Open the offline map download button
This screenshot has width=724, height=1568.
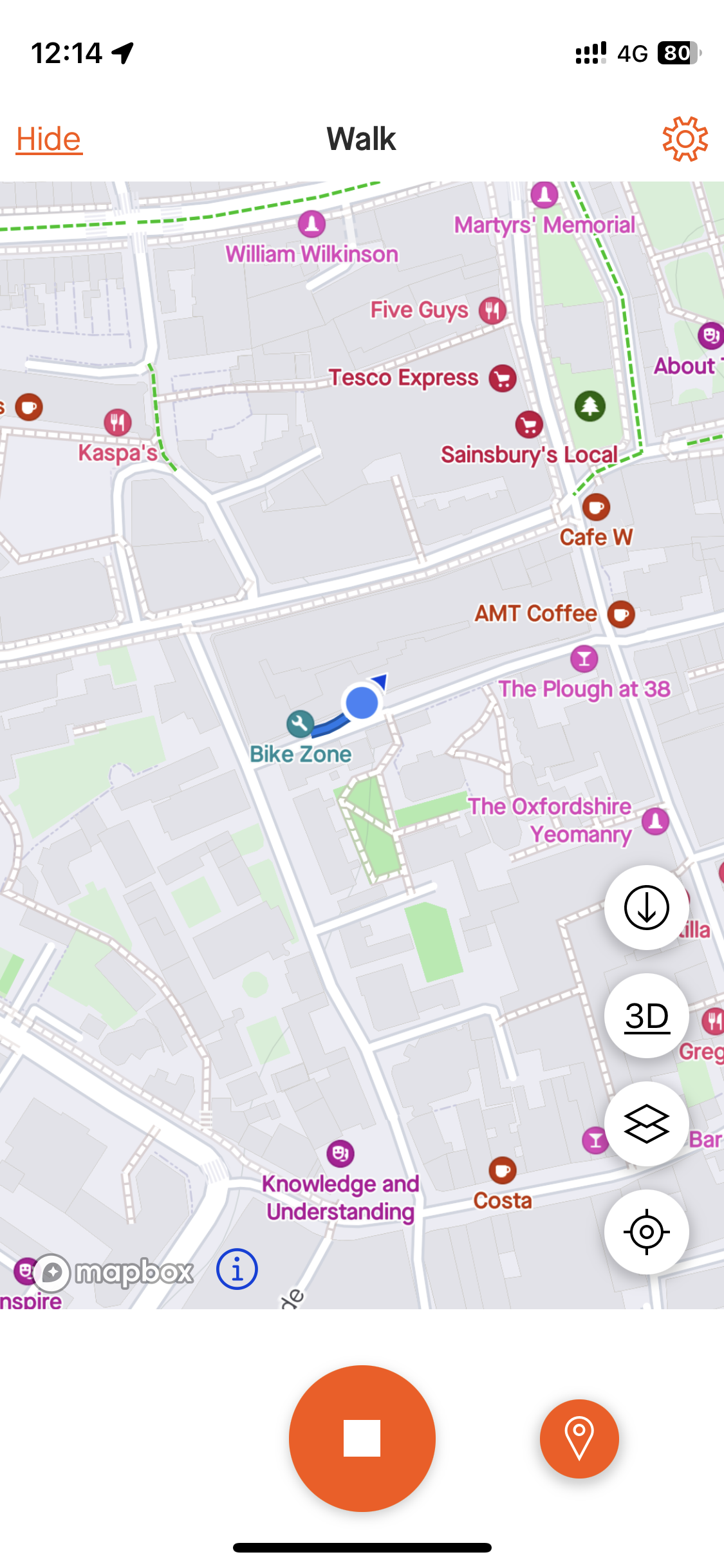pos(646,908)
